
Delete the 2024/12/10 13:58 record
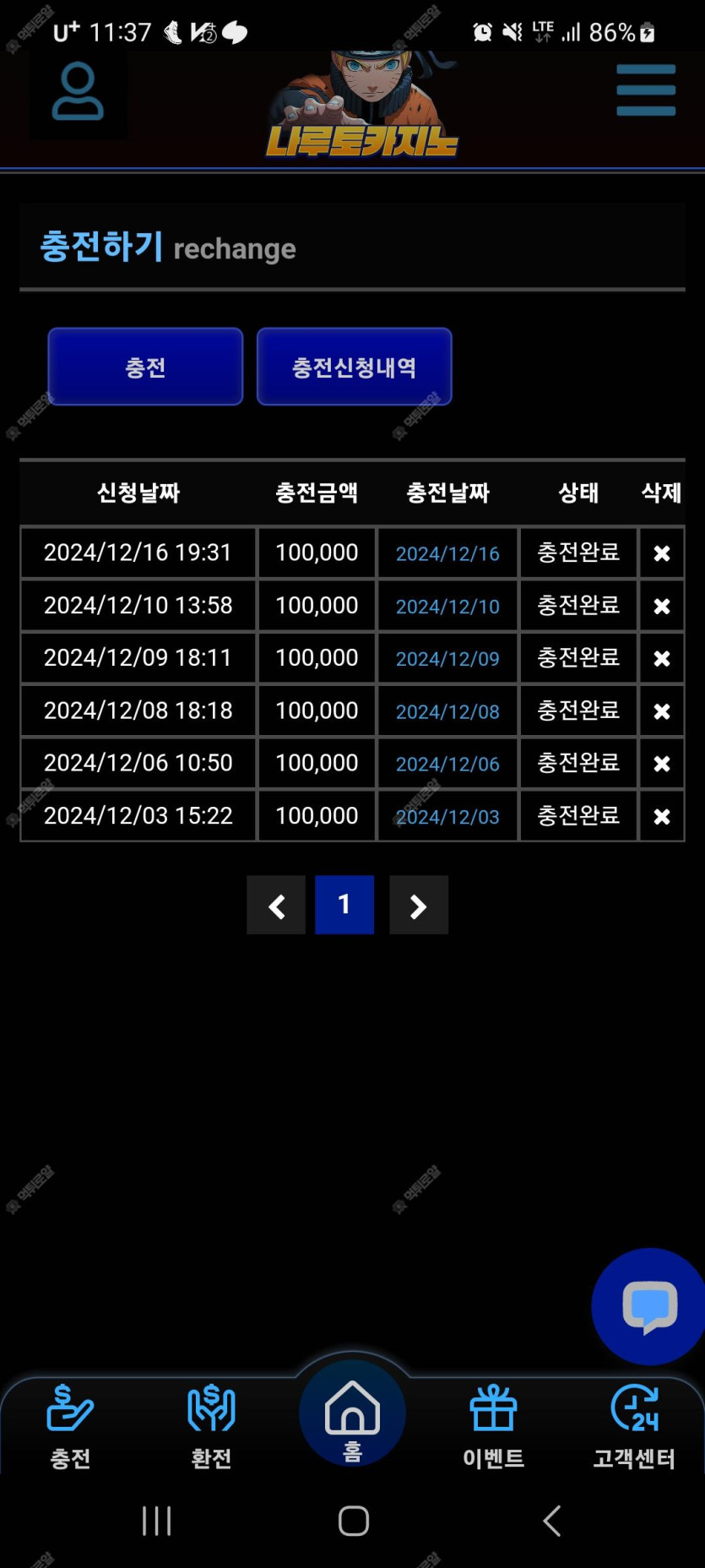[x=662, y=606]
